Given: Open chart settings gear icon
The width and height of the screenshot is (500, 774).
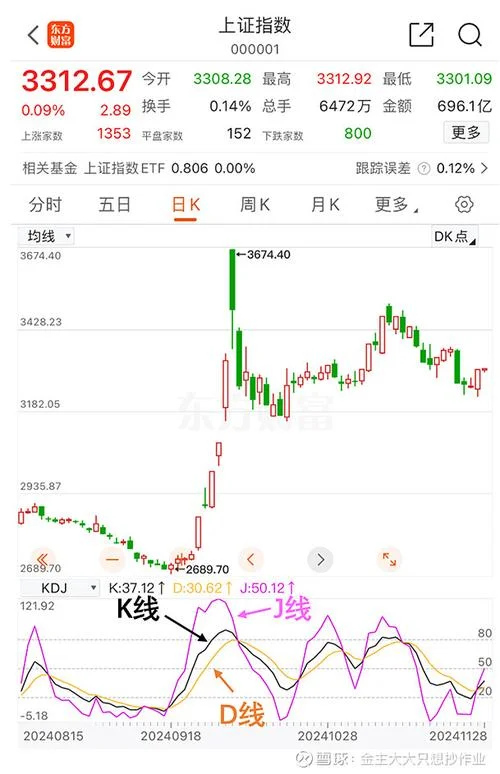Looking at the screenshot, I should [x=464, y=204].
